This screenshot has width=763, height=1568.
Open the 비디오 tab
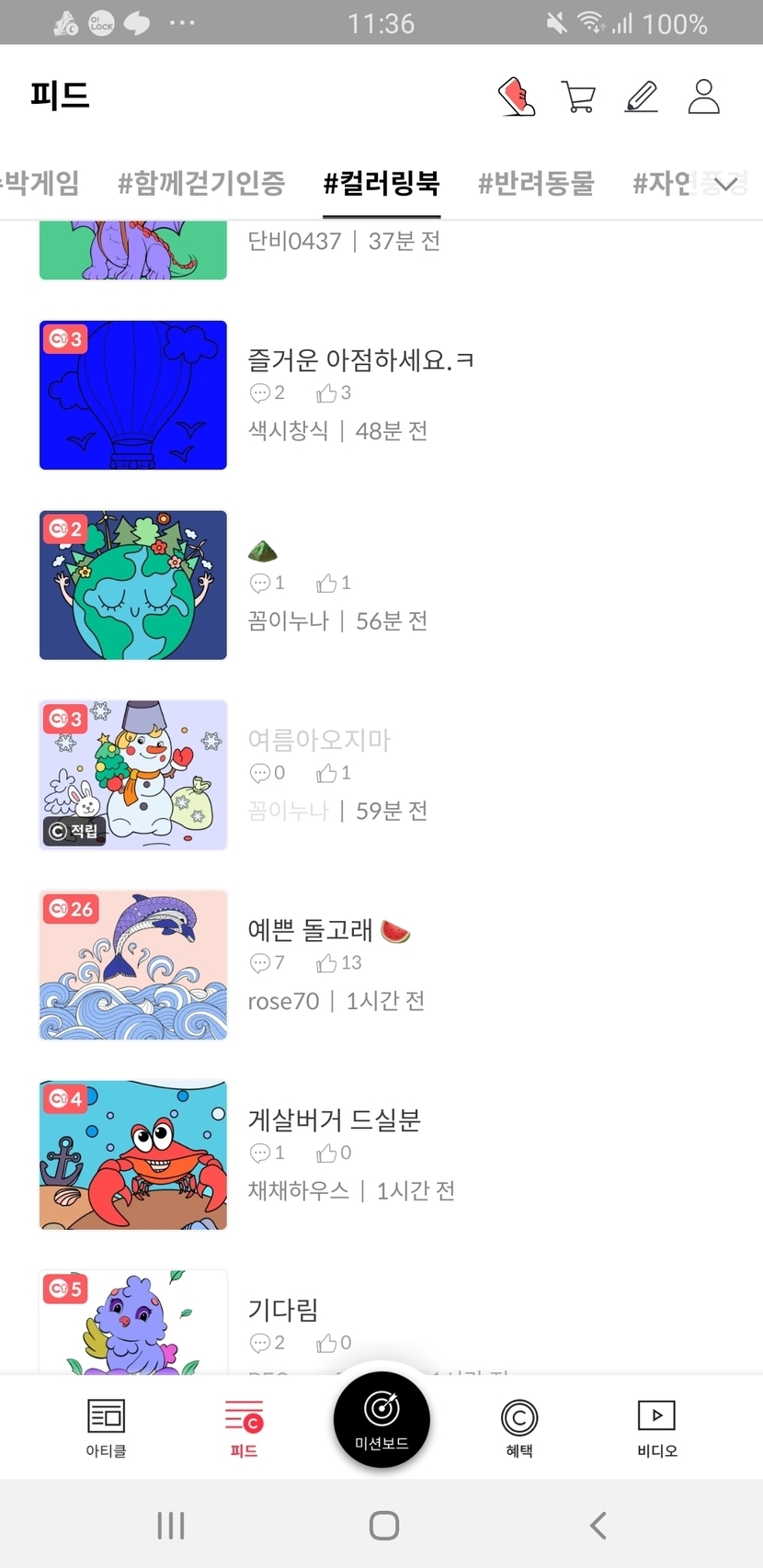pos(656,1427)
